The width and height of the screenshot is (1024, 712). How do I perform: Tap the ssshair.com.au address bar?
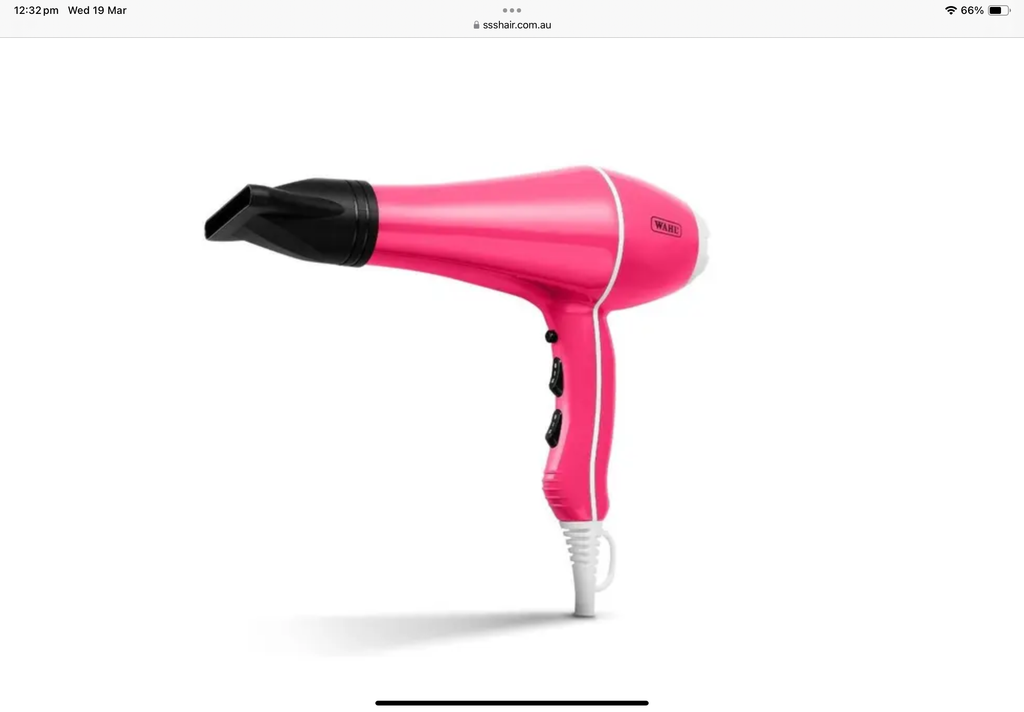[512, 25]
